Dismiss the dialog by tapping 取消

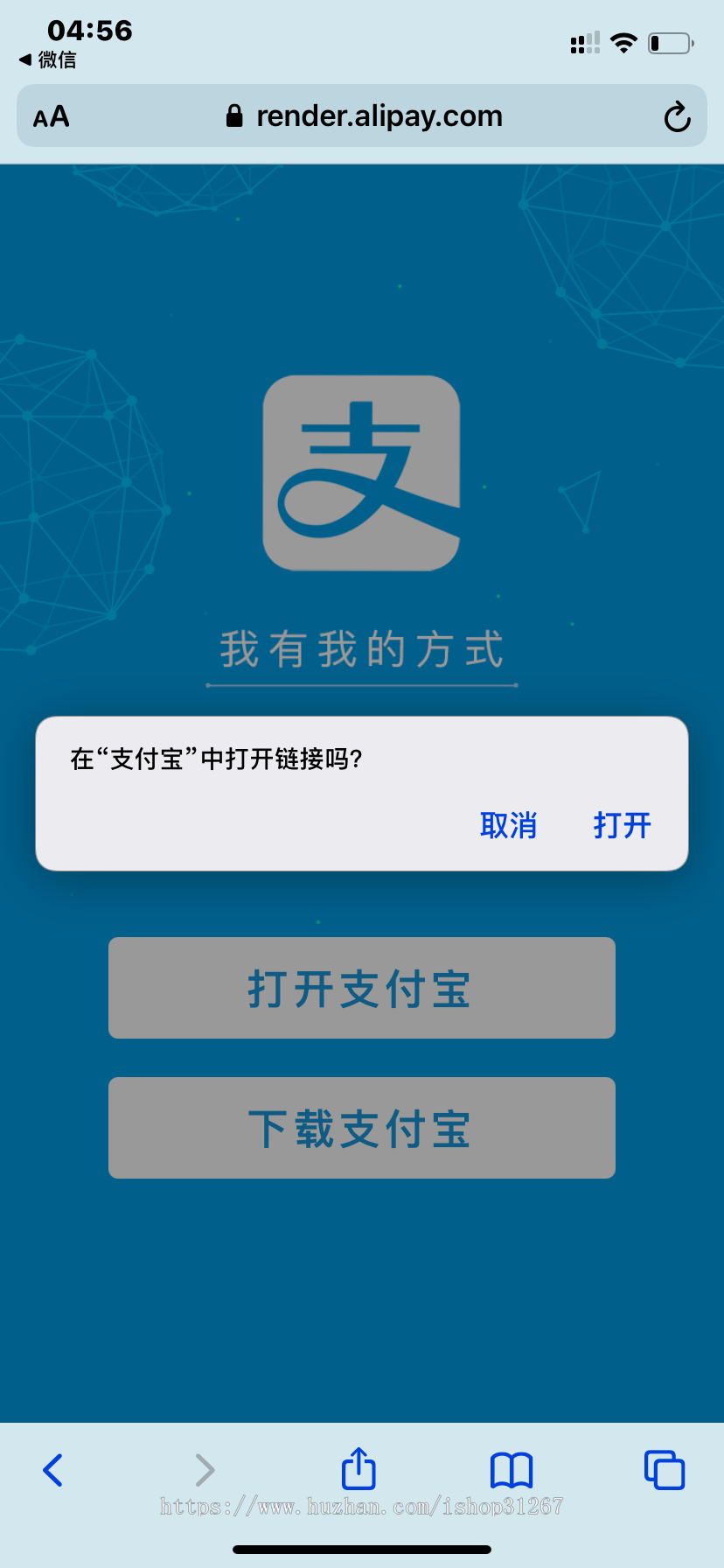click(510, 825)
